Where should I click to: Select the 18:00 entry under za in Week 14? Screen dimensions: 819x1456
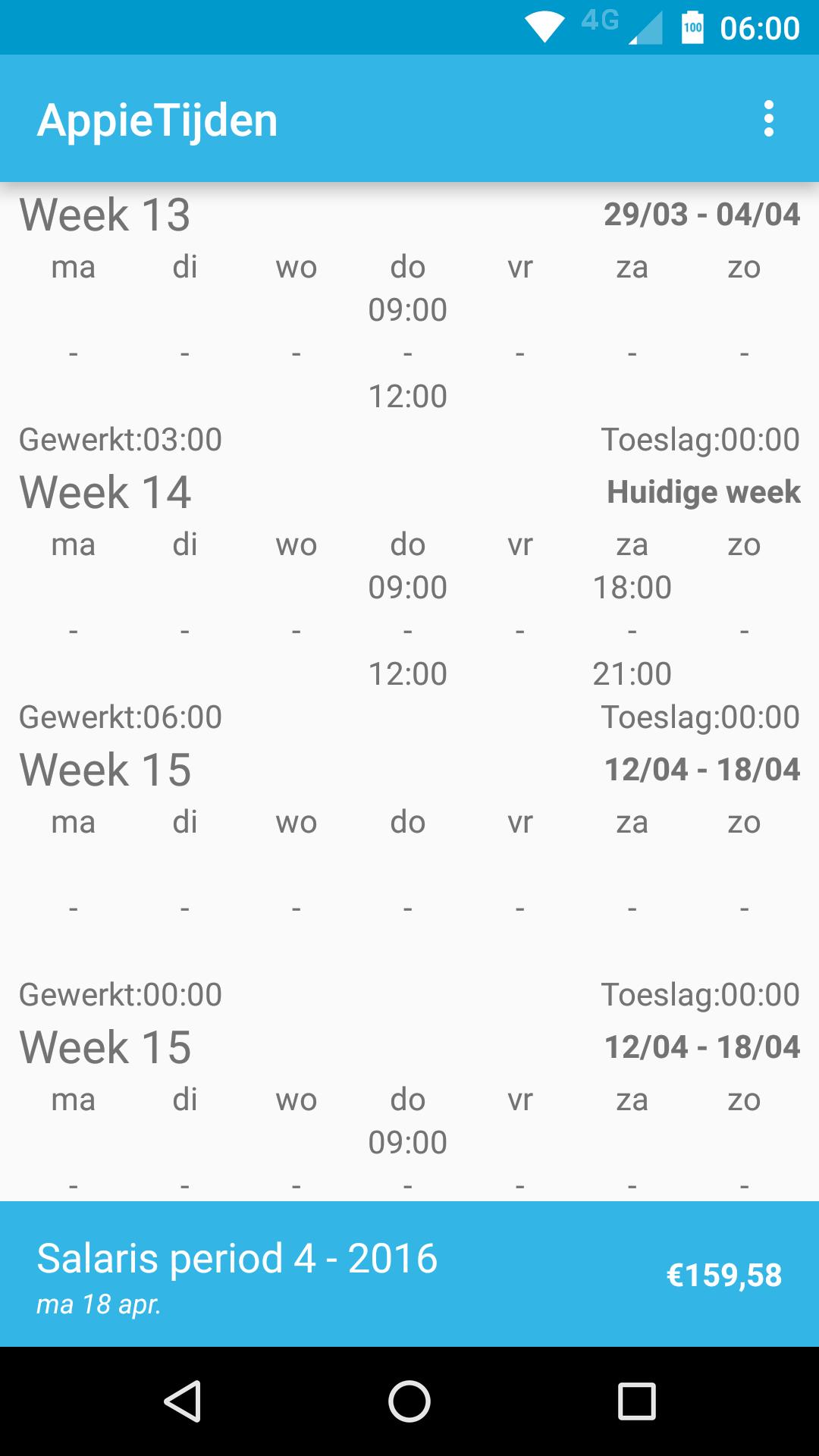(632, 586)
